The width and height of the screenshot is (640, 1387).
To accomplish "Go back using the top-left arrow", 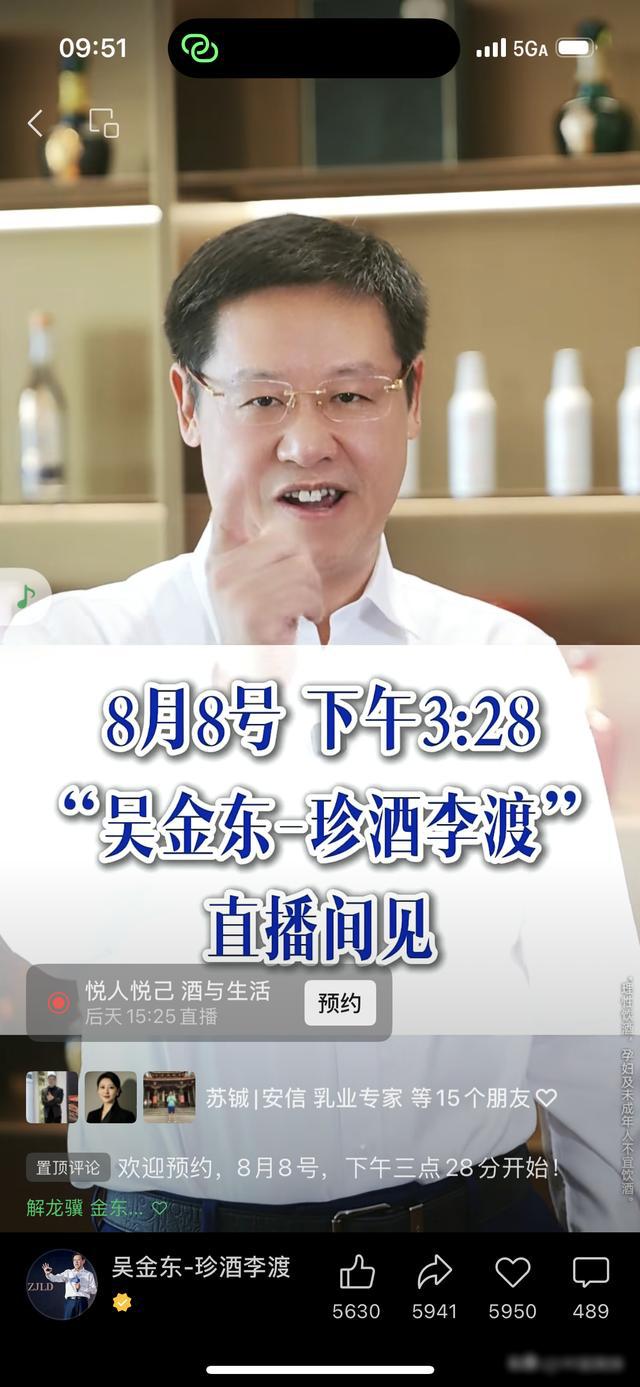I will point(35,124).
